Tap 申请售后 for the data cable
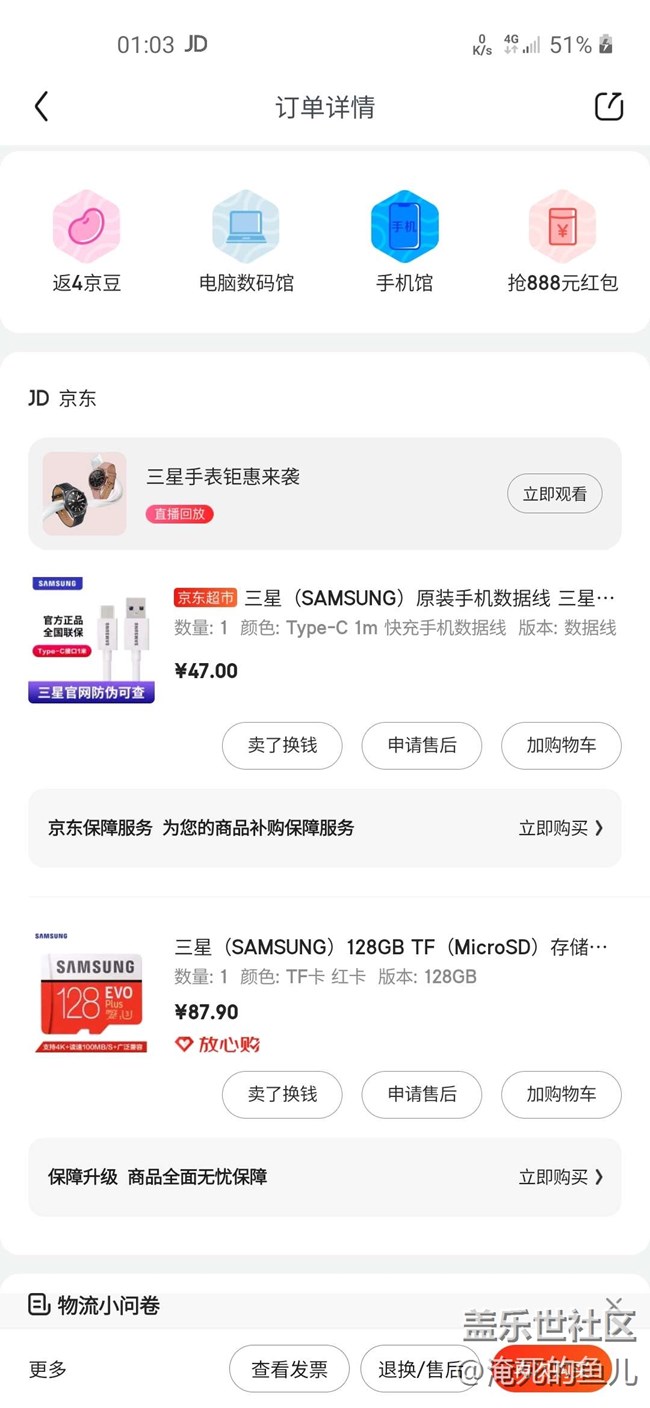This screenshot has width=650, height=1408. [422, 745]
